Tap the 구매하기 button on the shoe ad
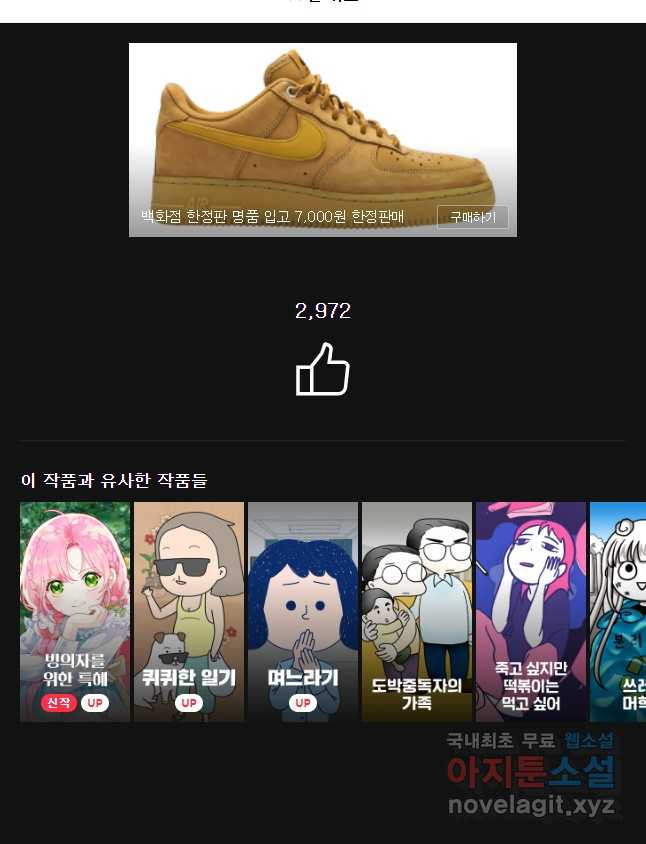646x844 pixels. coord(472,217)
